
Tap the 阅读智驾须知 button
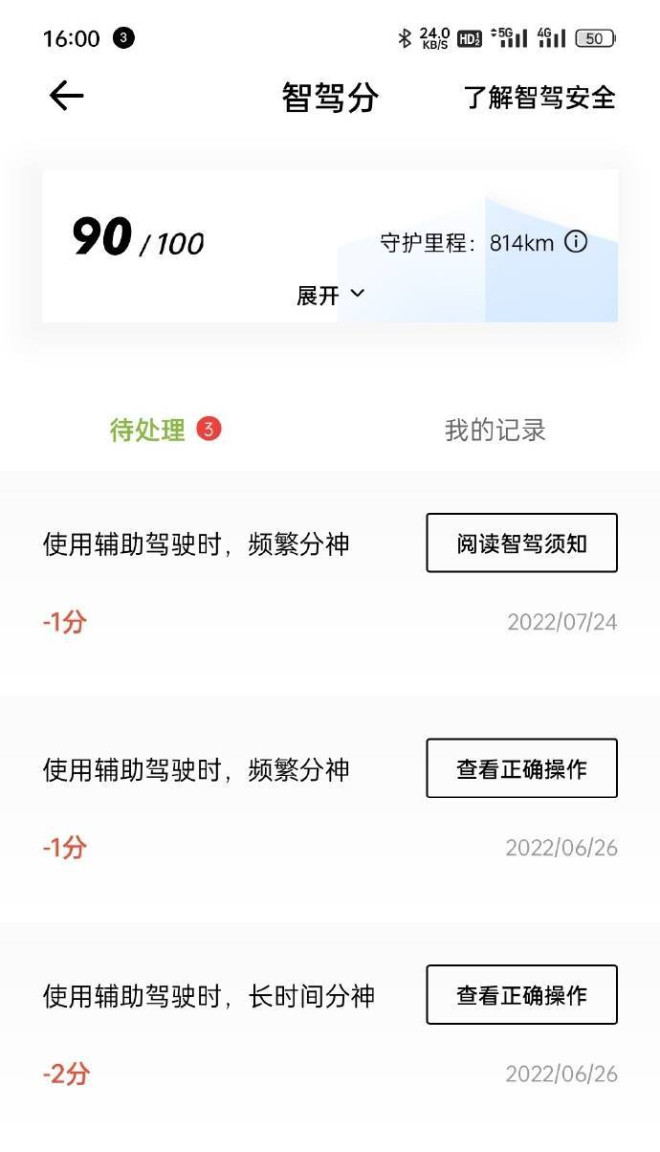(x=521, y=543)
